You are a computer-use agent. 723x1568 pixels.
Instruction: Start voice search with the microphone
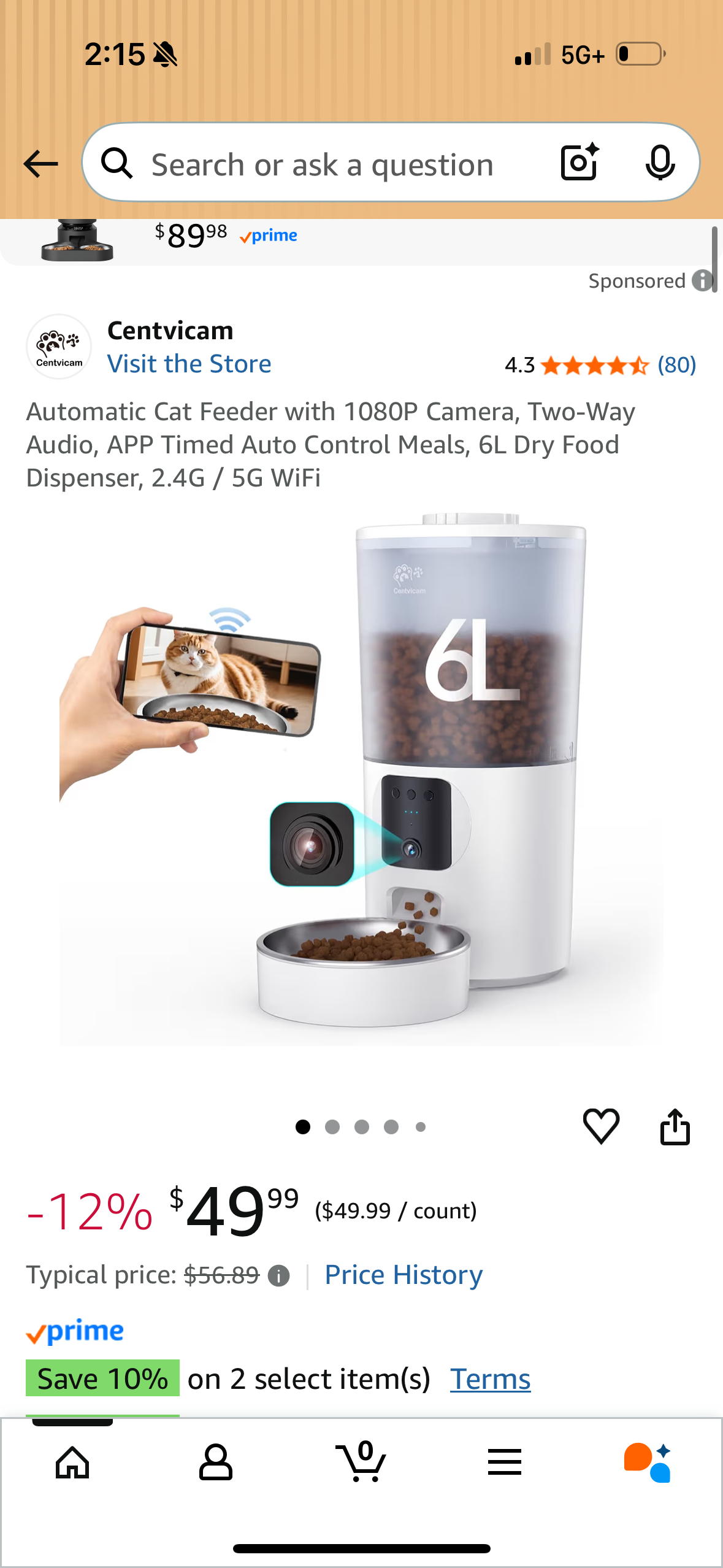coord(660,163)
